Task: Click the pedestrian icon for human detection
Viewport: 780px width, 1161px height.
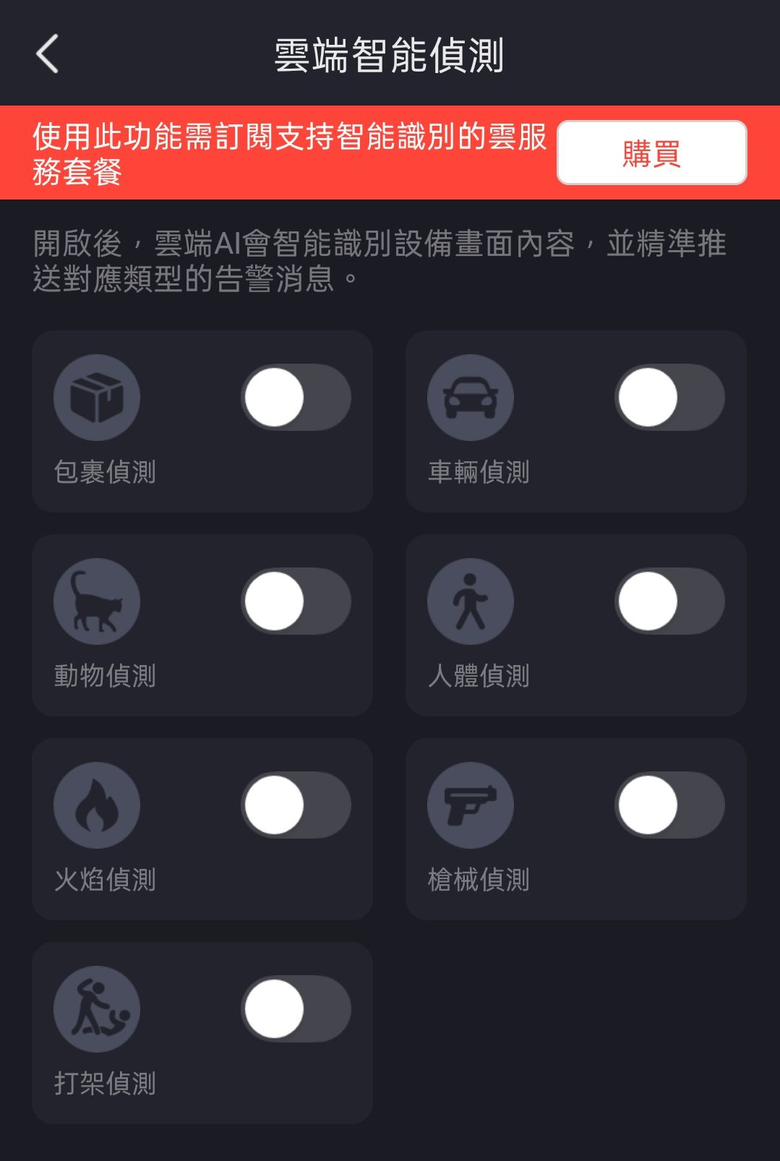Action: [470, 600]
